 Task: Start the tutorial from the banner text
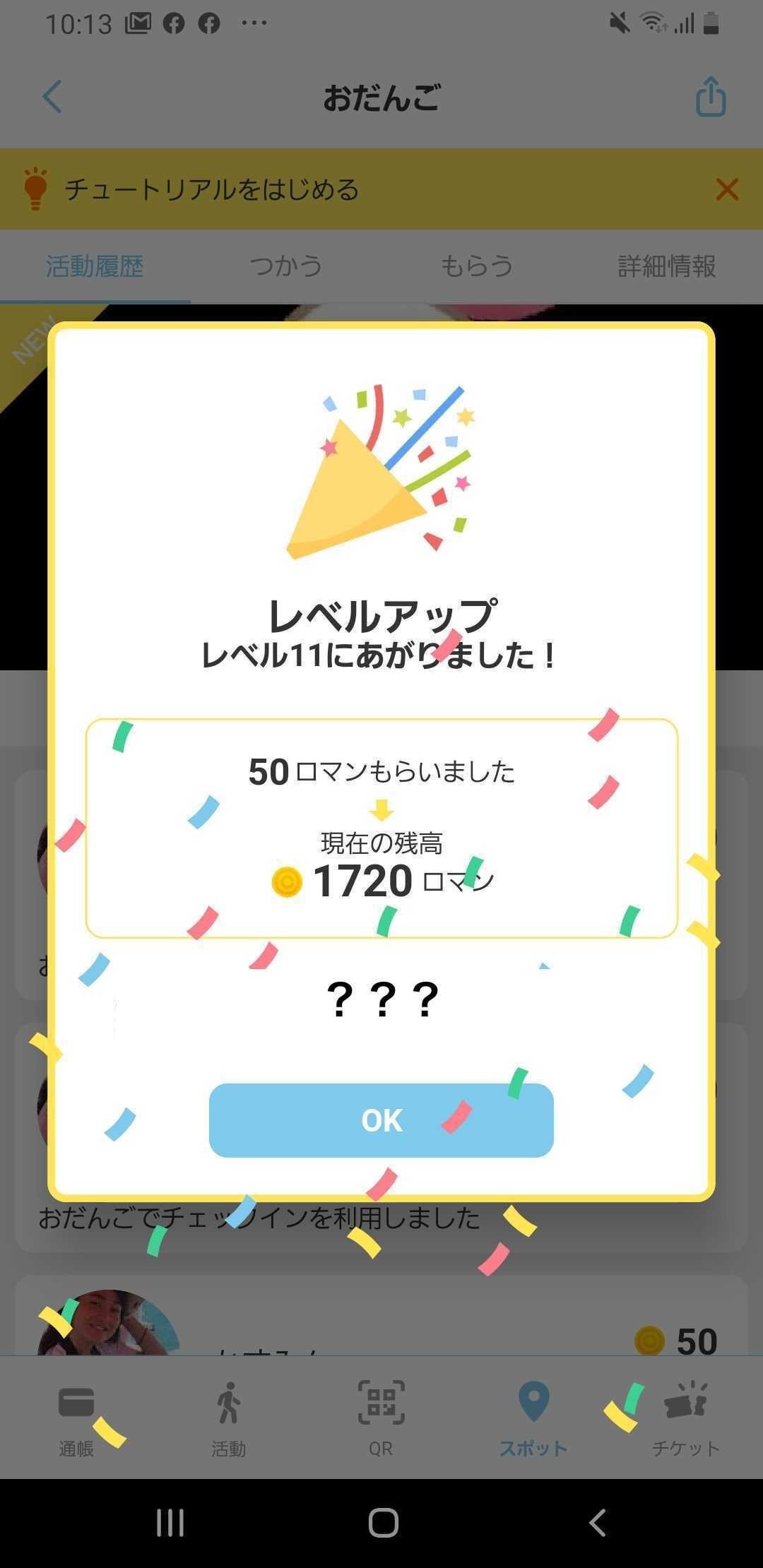[212, 189]
